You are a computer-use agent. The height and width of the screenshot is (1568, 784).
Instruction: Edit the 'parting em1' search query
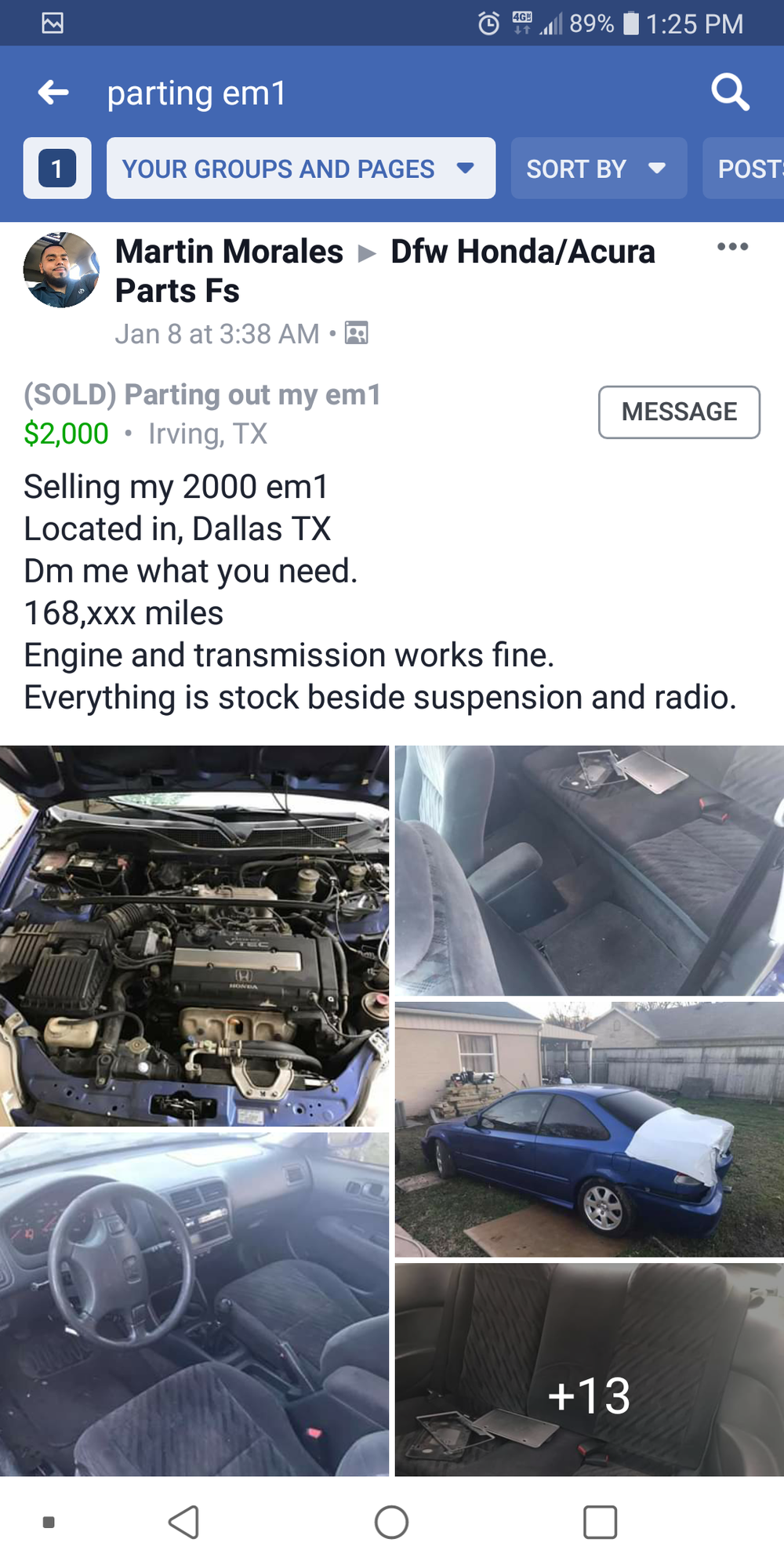pyautogui.click(x=196, y=93)
